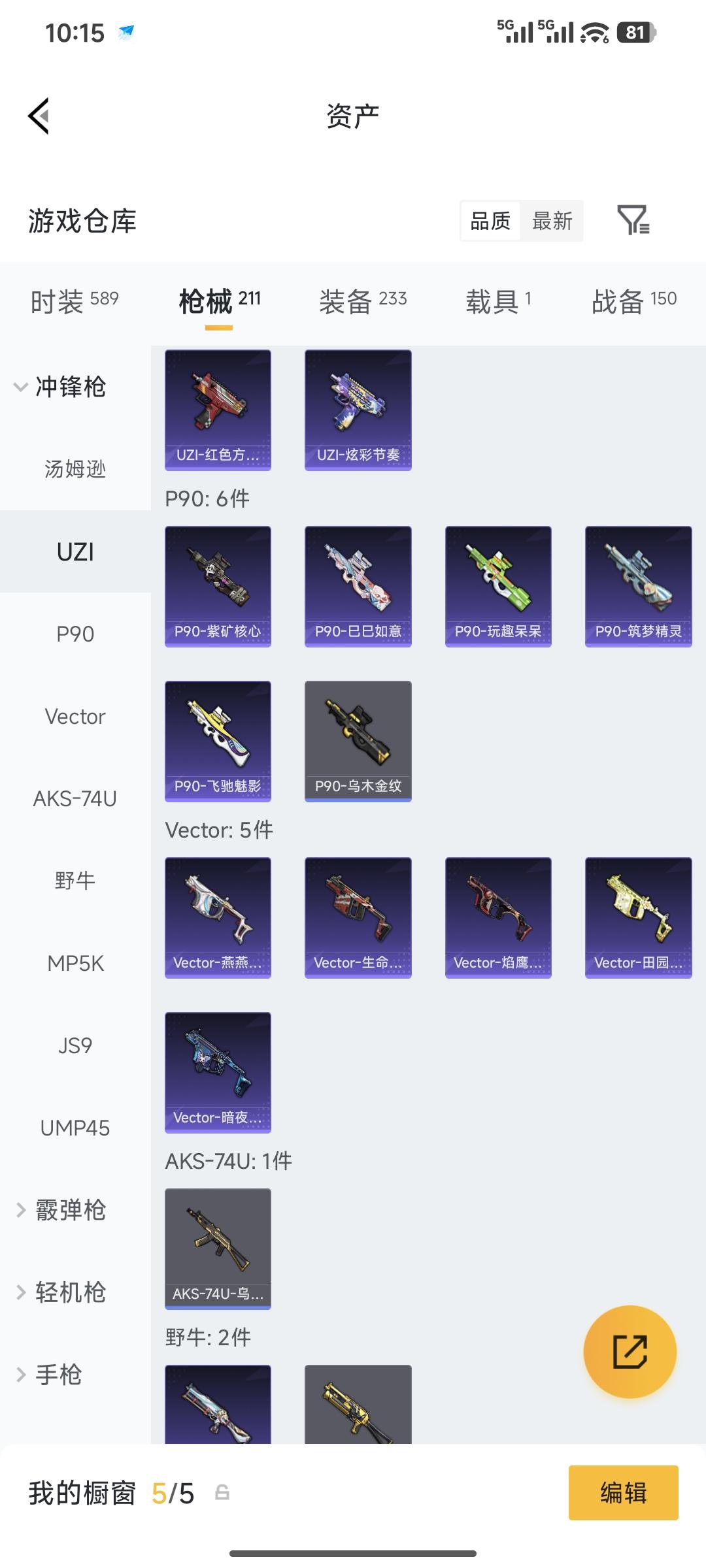Switch to the 载具 tab
This screenshot has width=706, height=1568.
pos(498,301)
